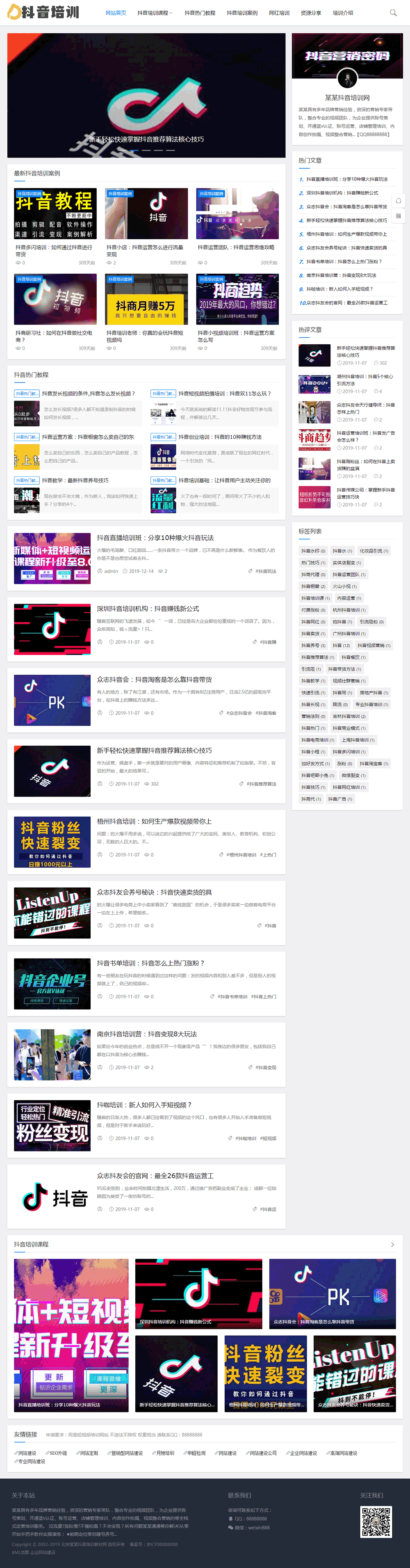Go to 网站首页 in the top menu

click(116, 13)
